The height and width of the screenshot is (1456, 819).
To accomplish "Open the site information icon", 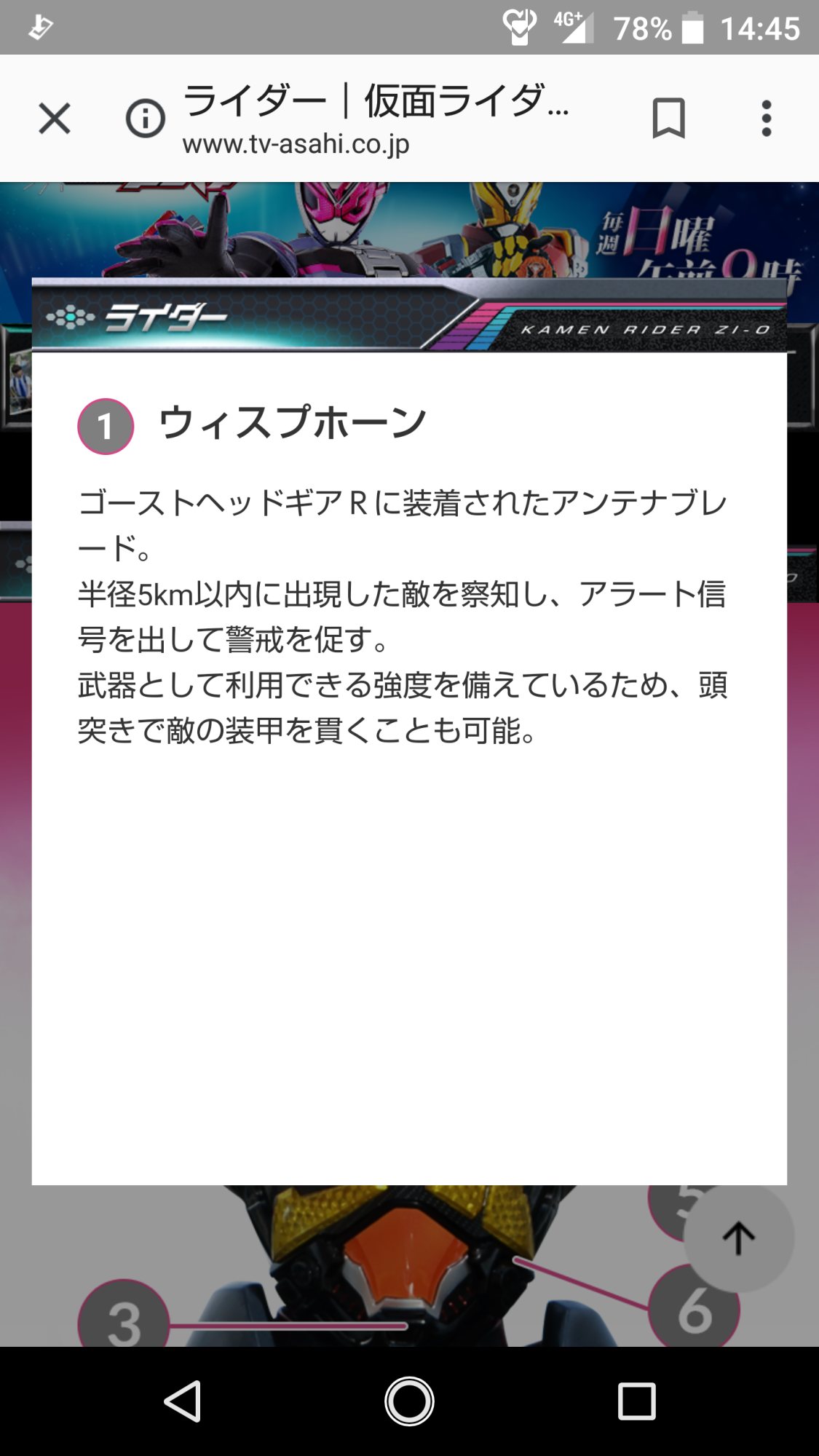I will (146, 118).
